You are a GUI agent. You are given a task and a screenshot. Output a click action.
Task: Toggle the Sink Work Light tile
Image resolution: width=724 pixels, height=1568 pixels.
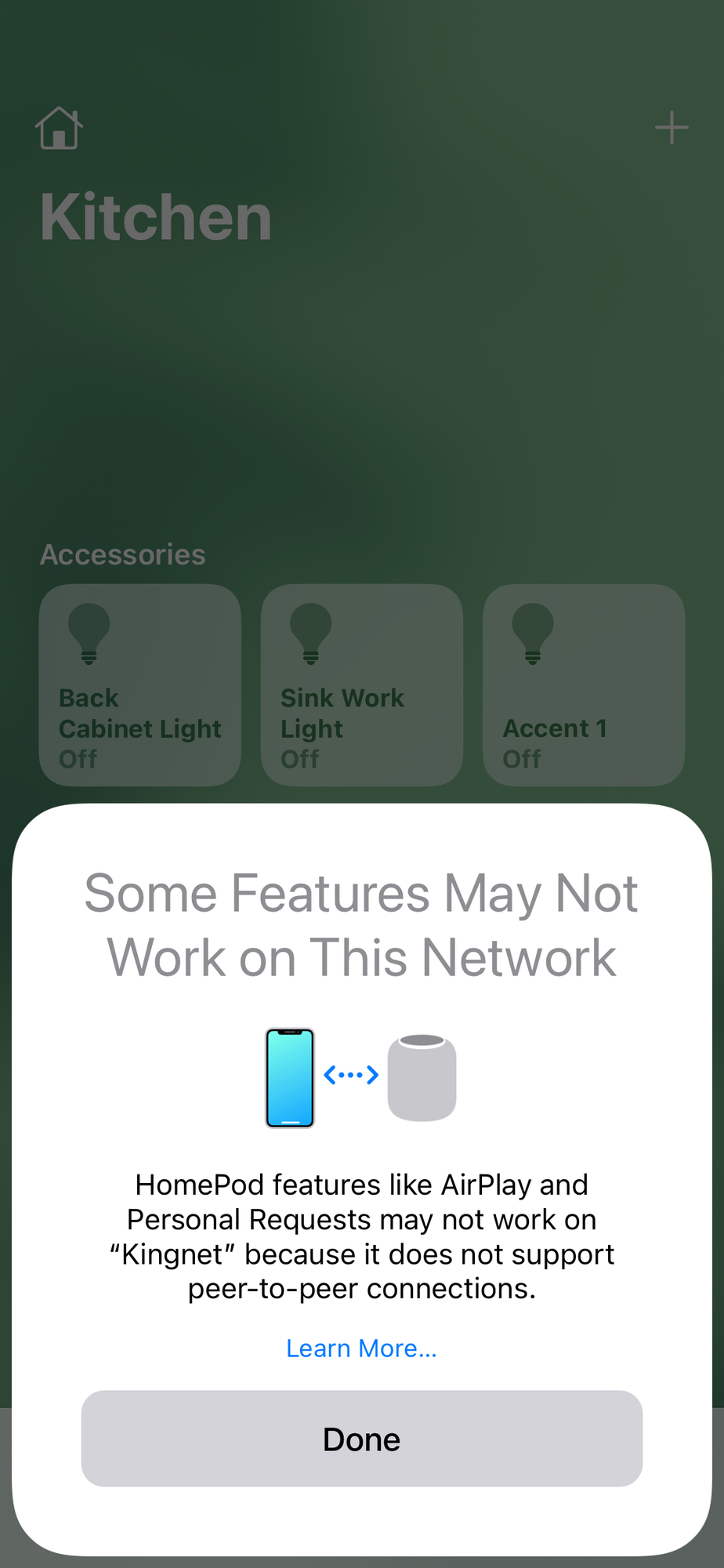point(362,685)
